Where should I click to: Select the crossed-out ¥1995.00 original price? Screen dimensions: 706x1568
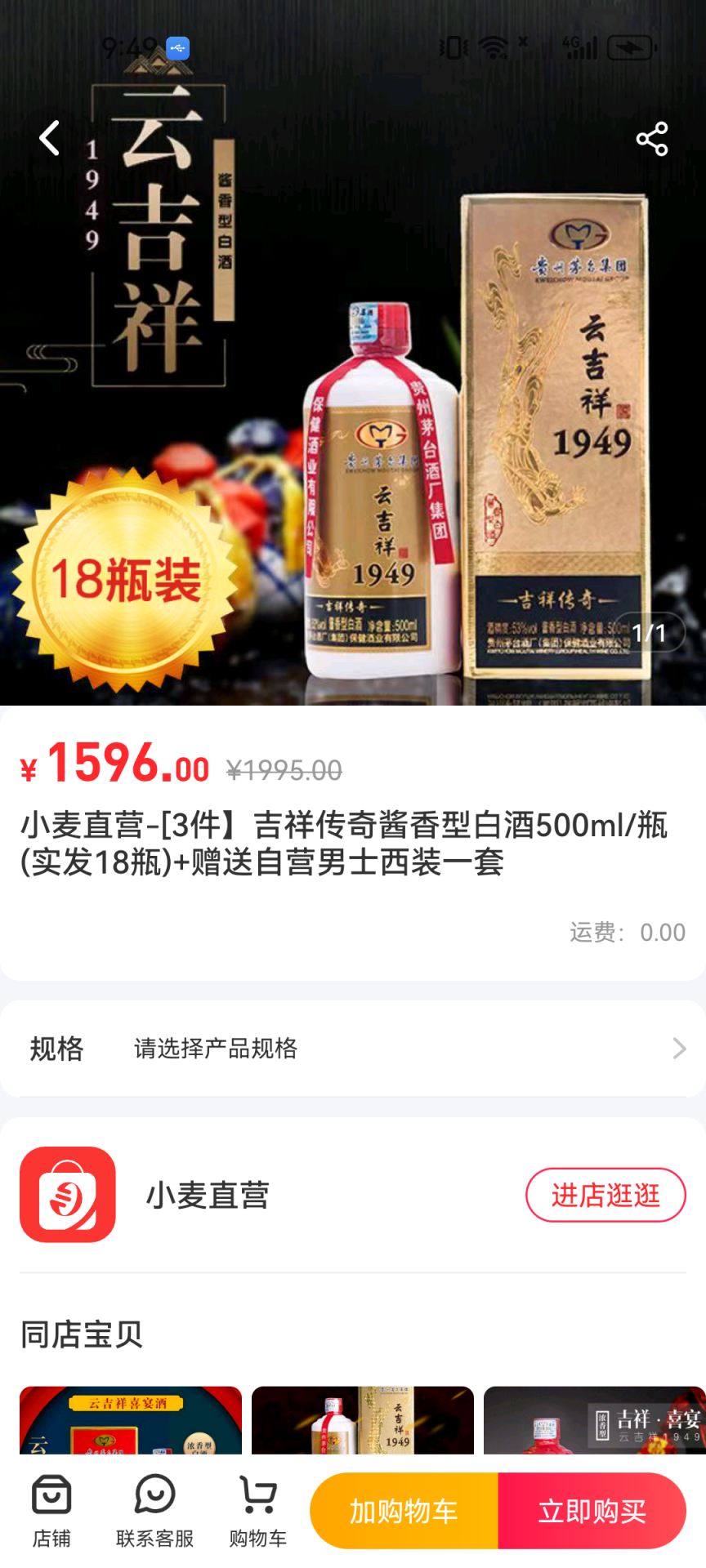[284, 768]
